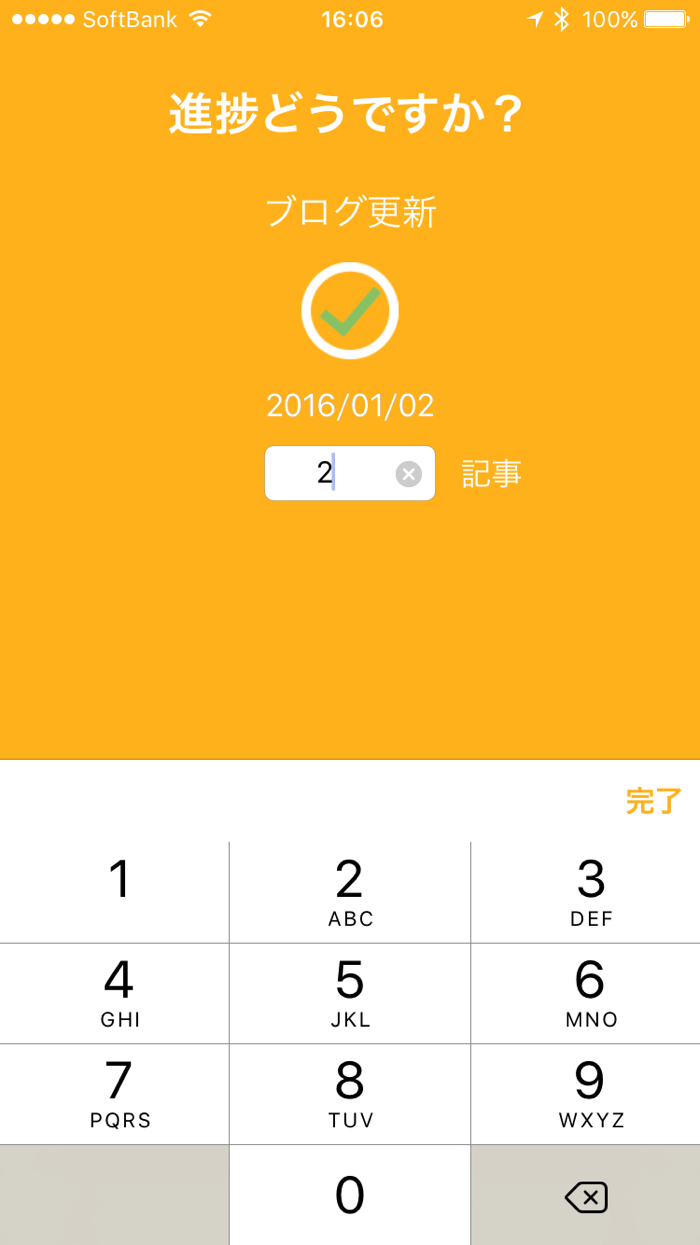Choose the 9 key
The image size is (700, 1245).
(590, 1094)
